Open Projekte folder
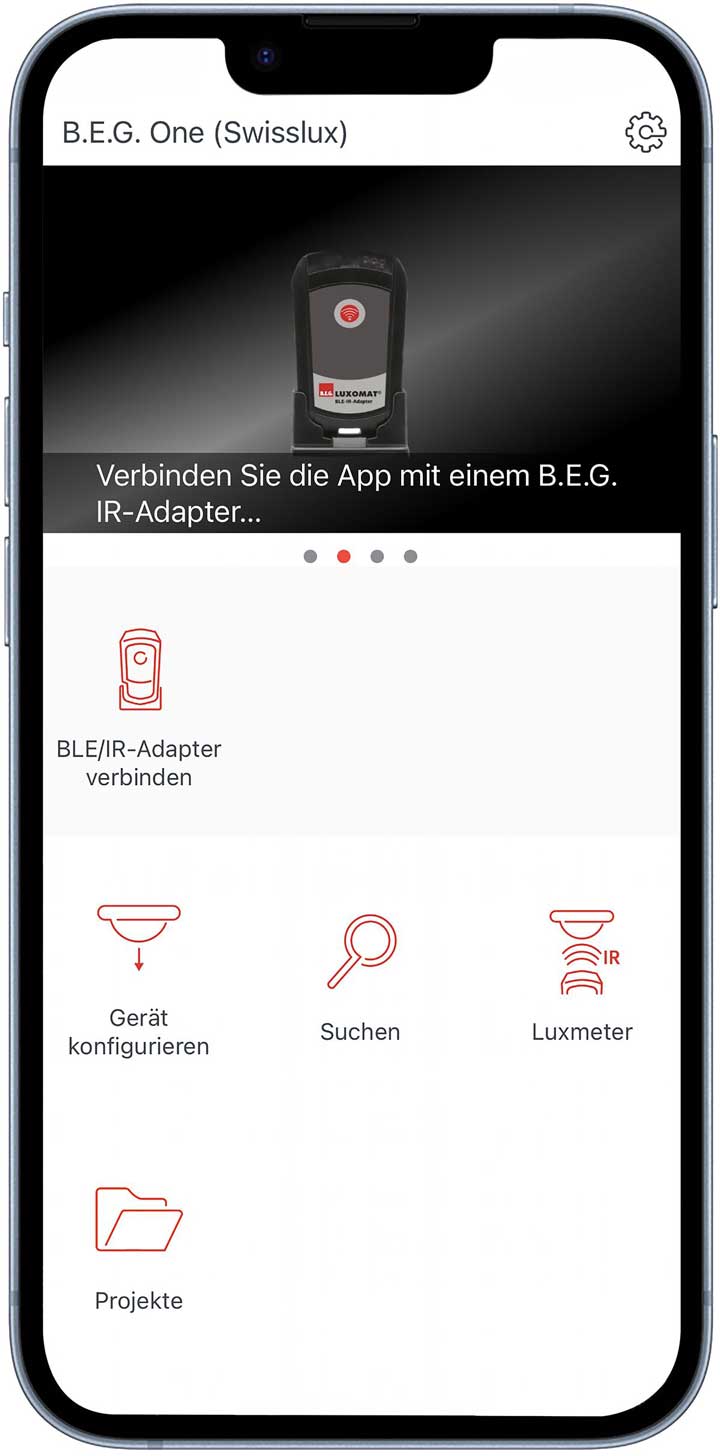 point(139,1245)
